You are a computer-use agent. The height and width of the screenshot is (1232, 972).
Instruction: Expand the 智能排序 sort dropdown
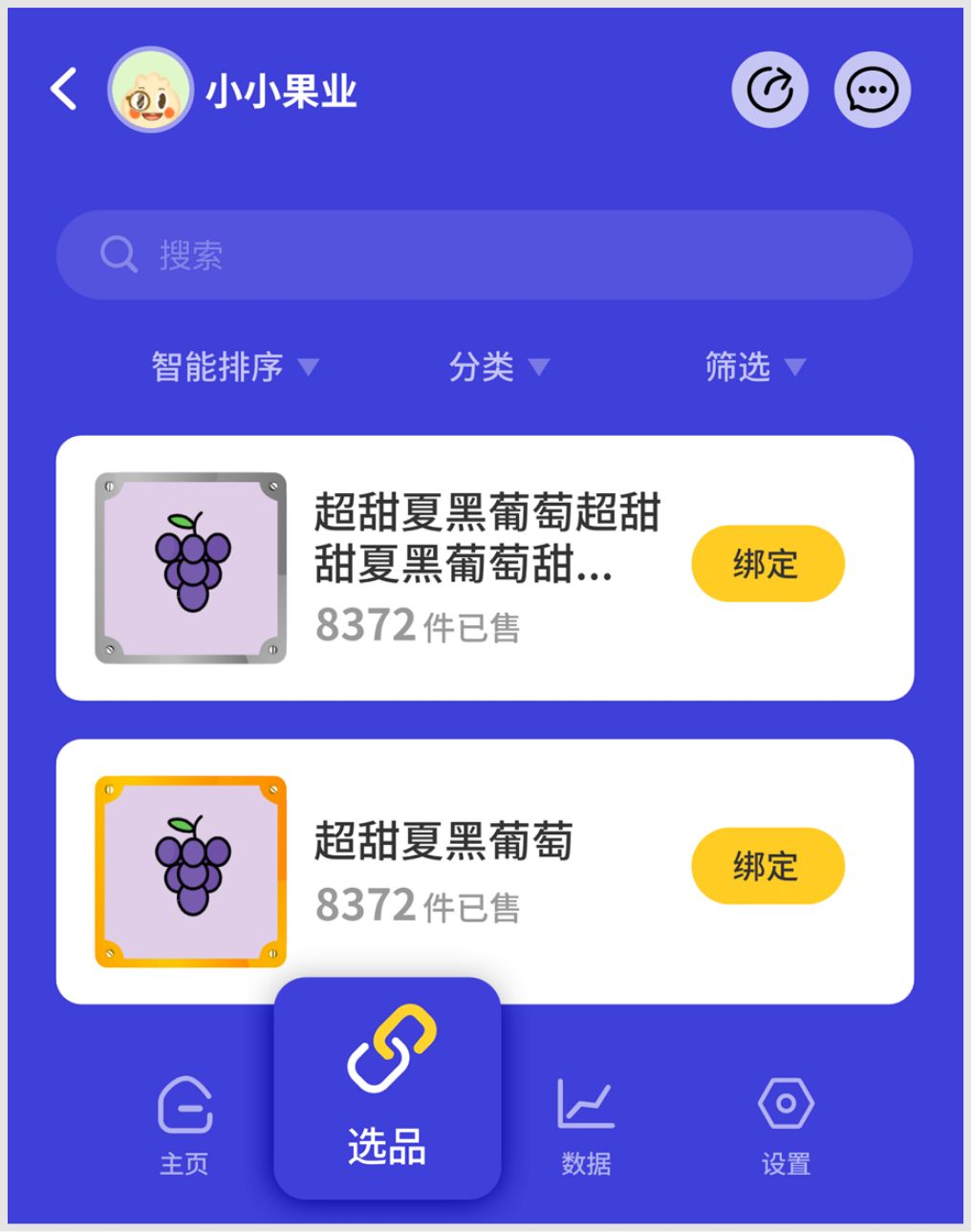pyautogui.click(x=234, y=367)
